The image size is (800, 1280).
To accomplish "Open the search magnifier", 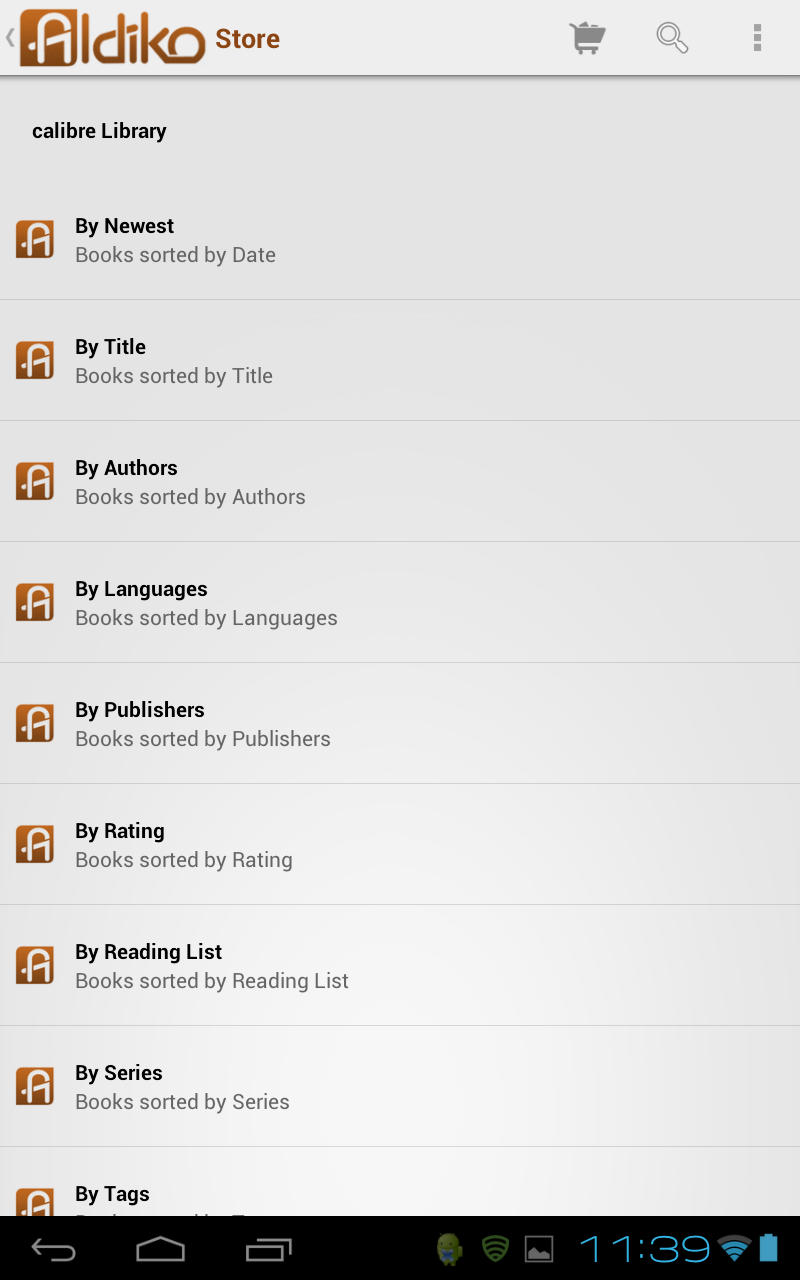I will (672, 38).
